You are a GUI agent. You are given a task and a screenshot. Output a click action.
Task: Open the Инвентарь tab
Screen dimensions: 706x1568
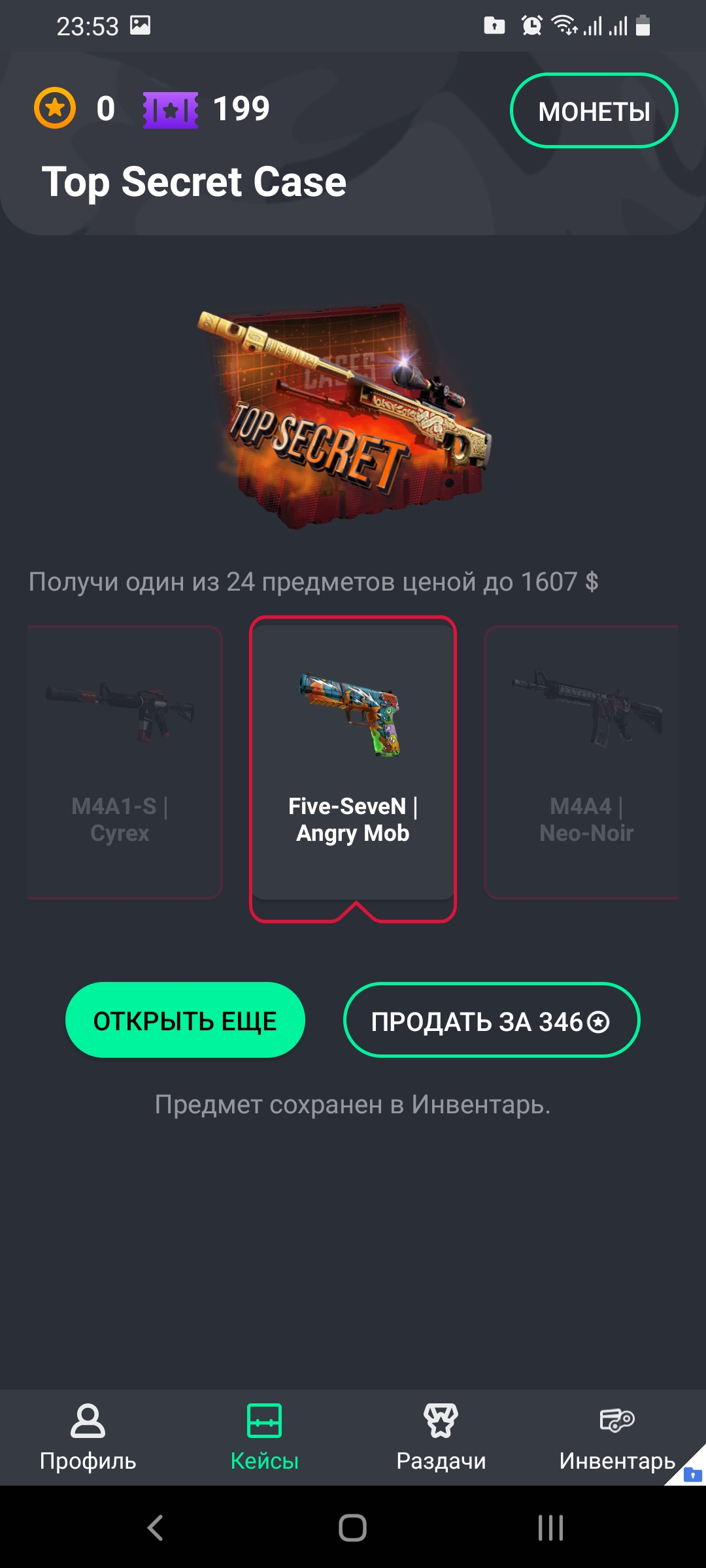(x=617, y=1437)
